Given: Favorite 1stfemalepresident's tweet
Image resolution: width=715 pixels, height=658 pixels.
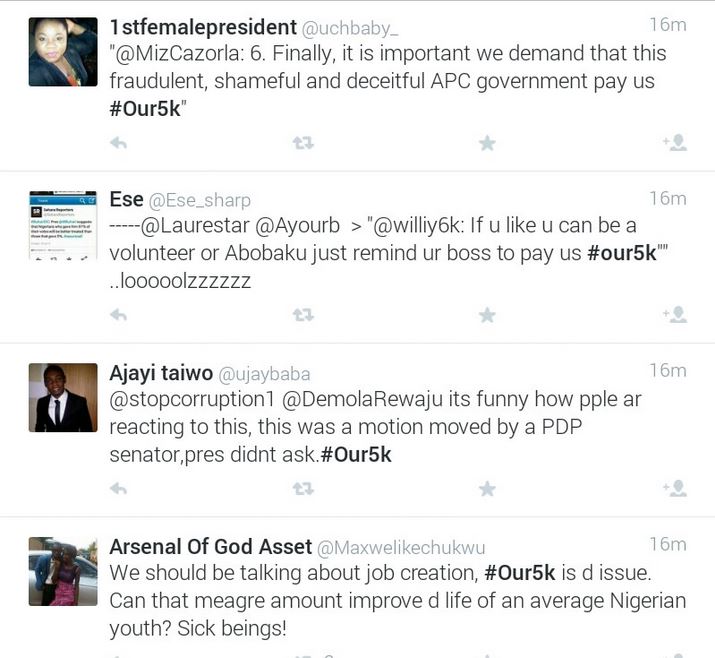Looking at the screenshot, I should click(487, 143).
